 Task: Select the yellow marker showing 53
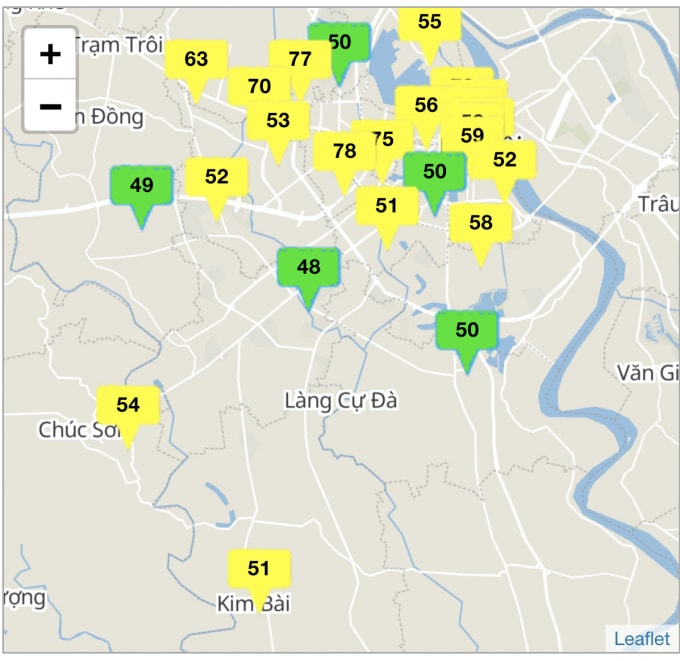(278, 122)
